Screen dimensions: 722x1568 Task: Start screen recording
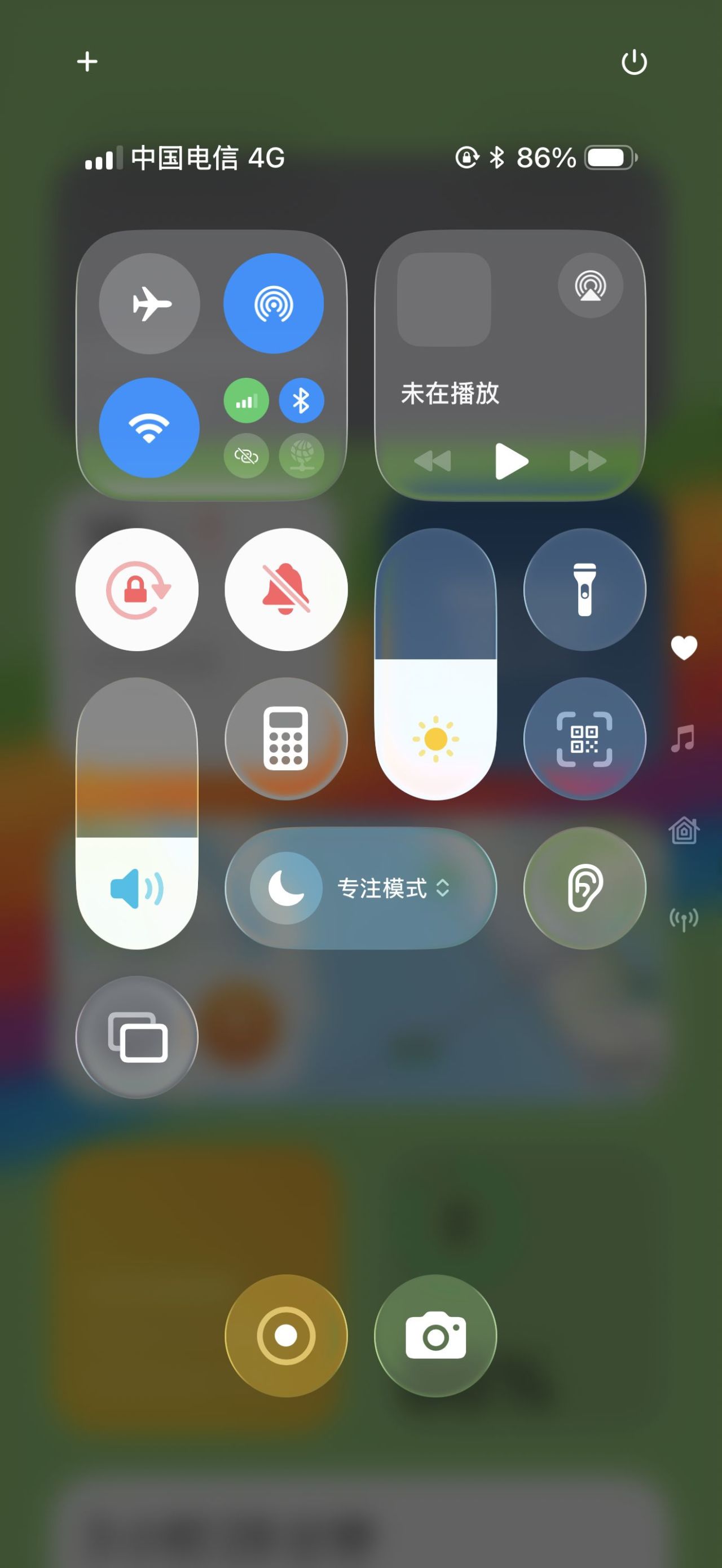[x=286, y=1336]
